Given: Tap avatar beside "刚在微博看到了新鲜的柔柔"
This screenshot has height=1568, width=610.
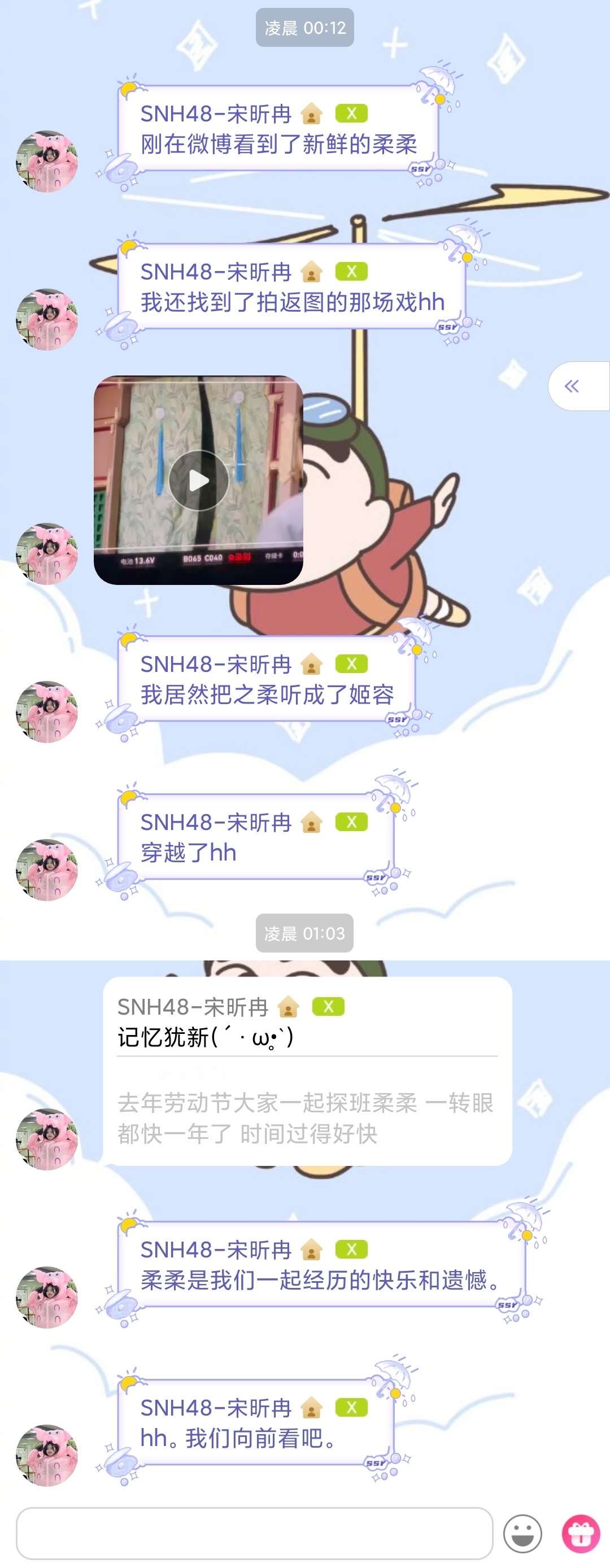Looking at the screenshot, I should point(47,161).
